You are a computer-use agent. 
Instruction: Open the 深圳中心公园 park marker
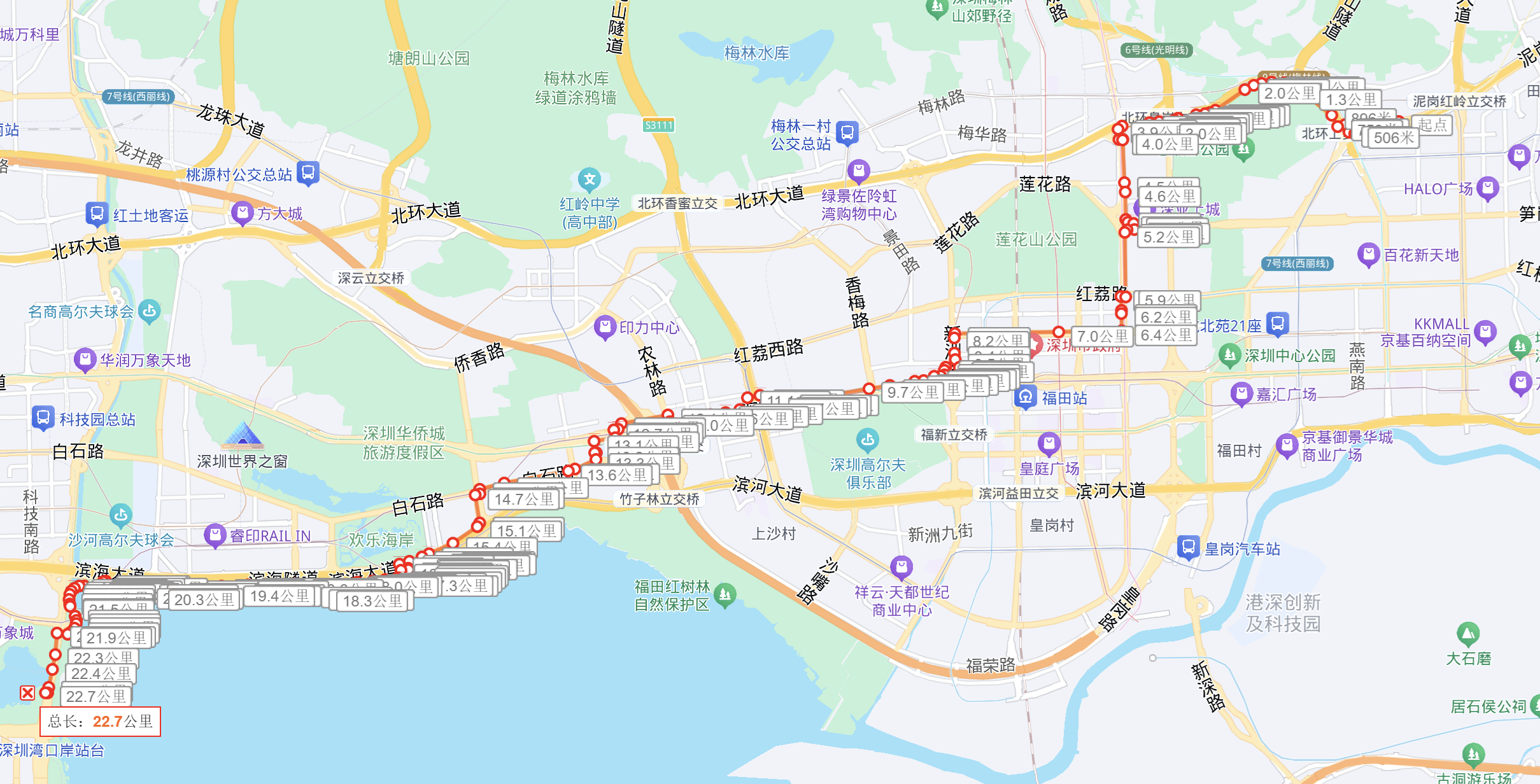point(1229,354)
